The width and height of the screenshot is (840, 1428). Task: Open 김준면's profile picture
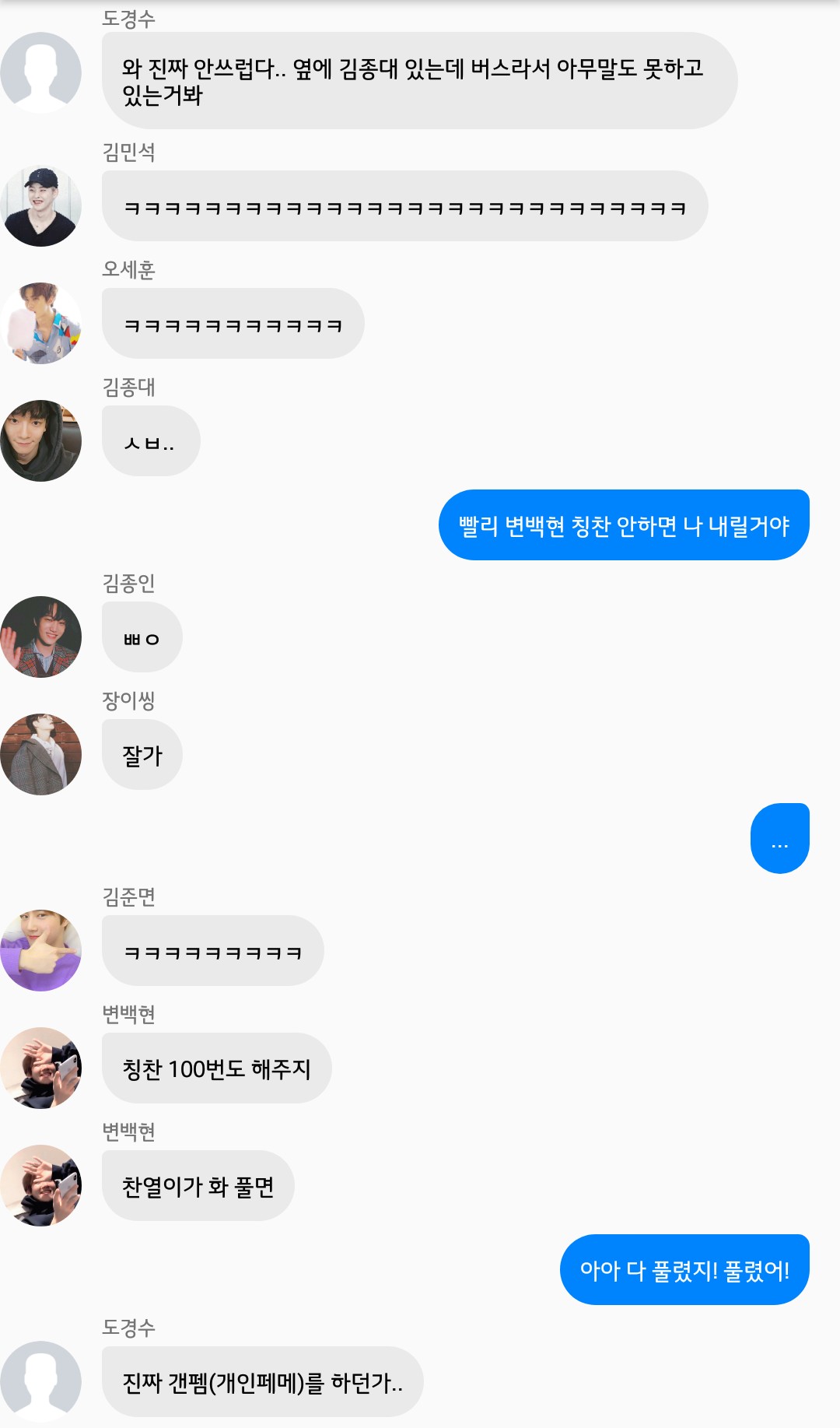40,950
